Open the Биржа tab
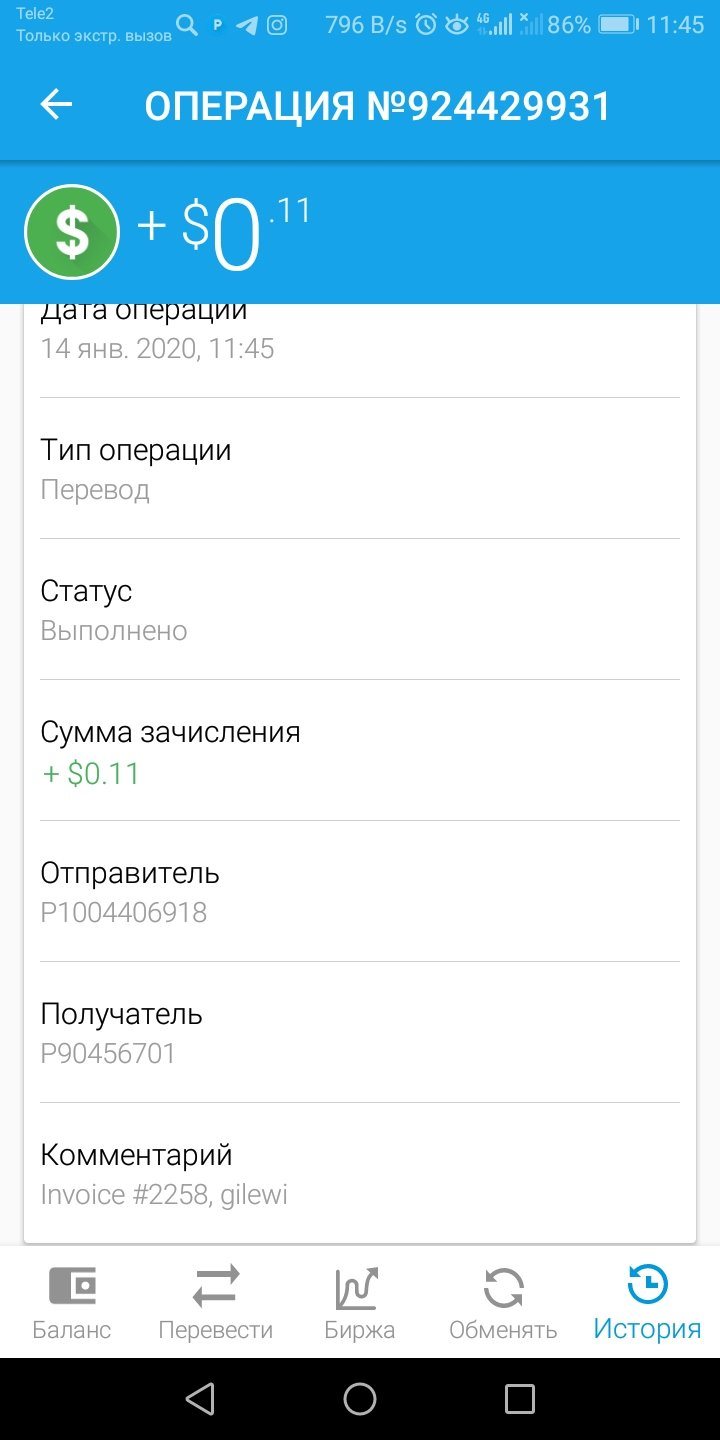Screen dimensions: 720x1440 click(x=360, y=1302)
